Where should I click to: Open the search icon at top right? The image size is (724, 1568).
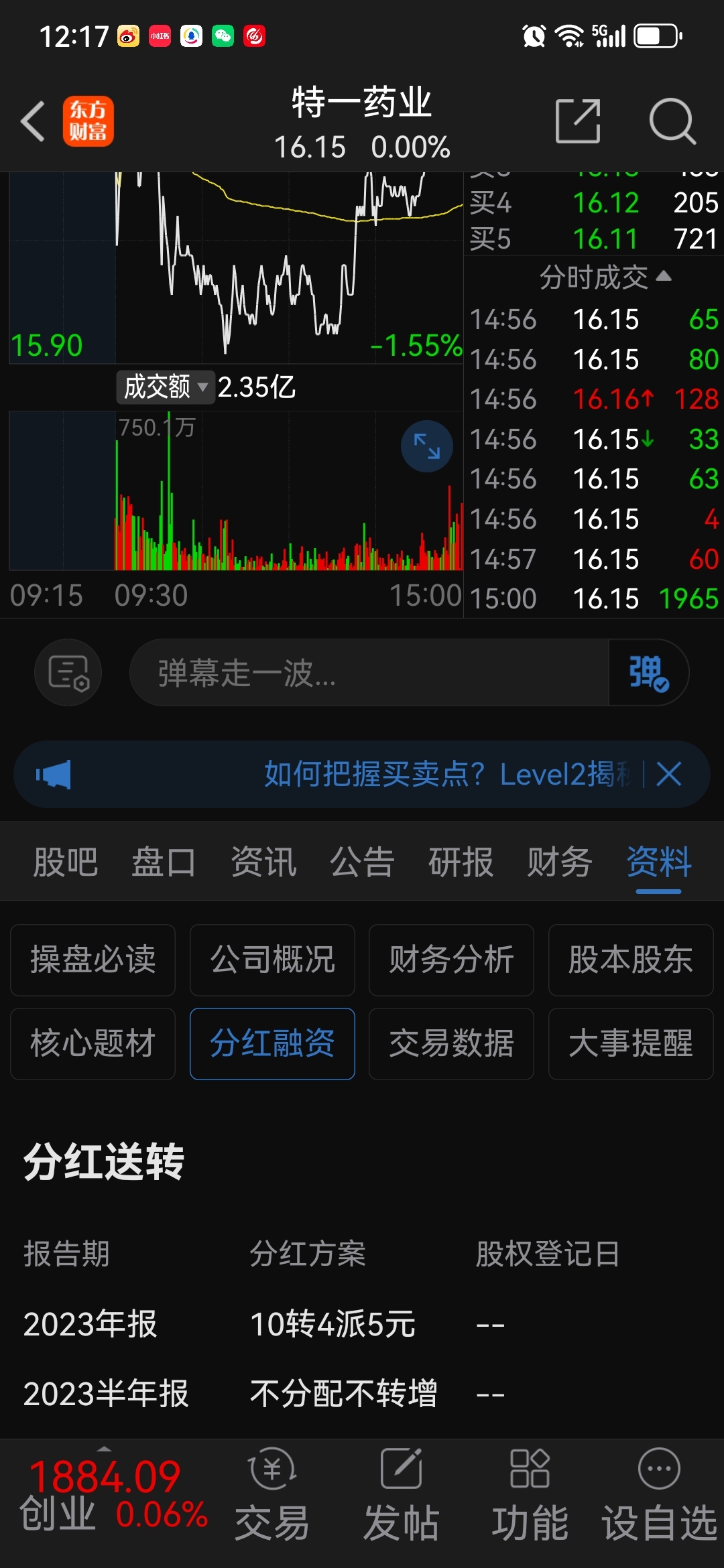673,121
